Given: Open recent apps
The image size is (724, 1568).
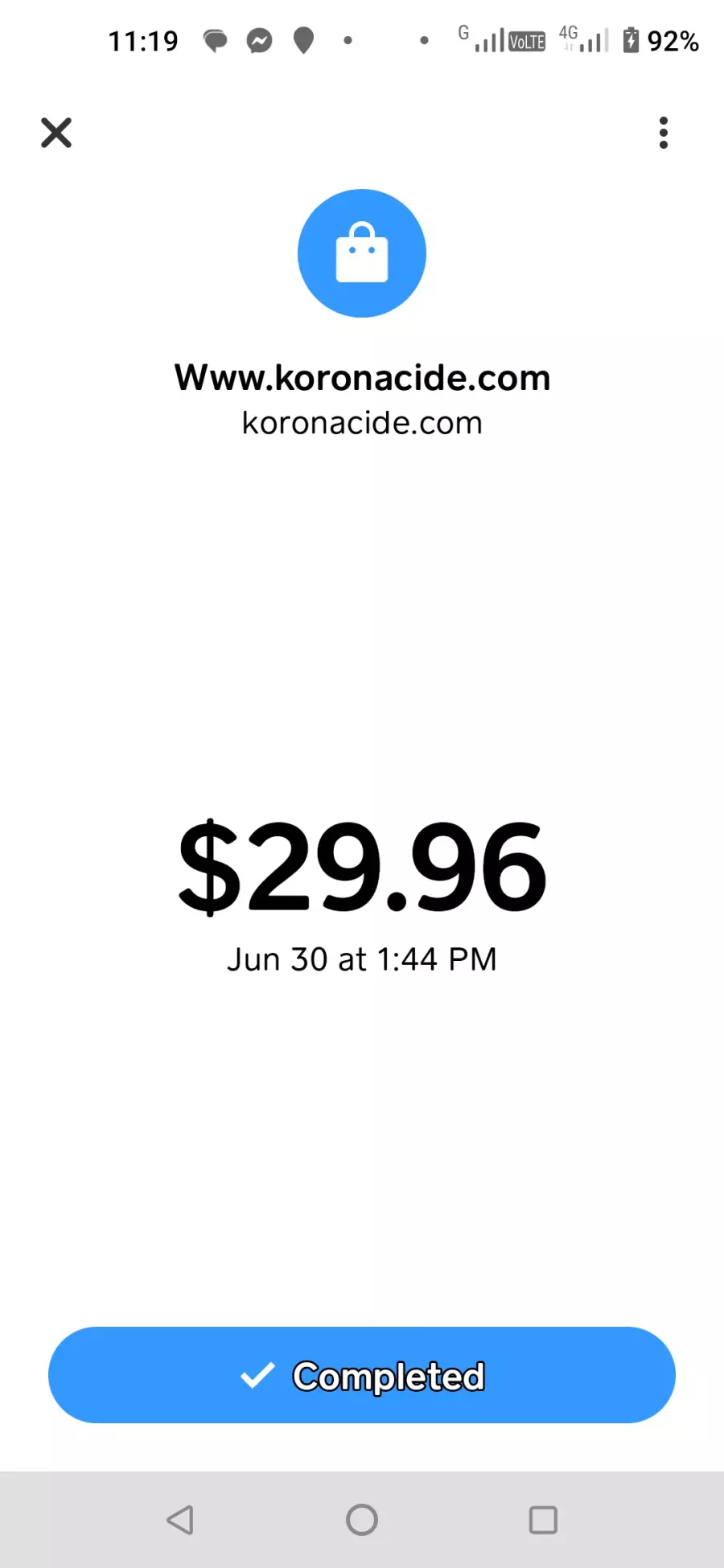Looking at the screenshot, I should tap(543, 1520).
